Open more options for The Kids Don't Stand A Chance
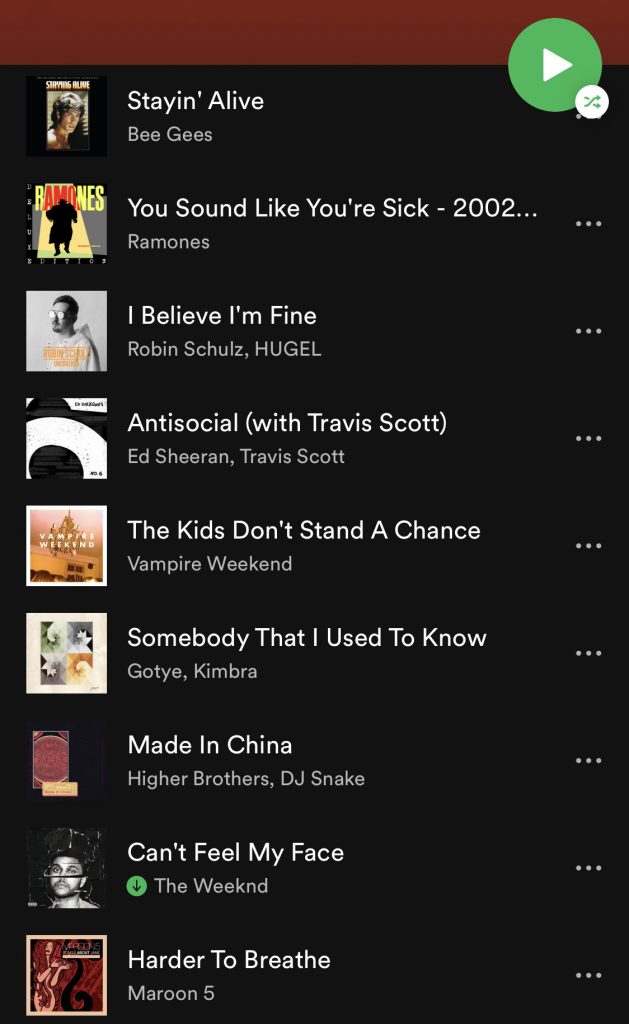 (x=589, y=546)
